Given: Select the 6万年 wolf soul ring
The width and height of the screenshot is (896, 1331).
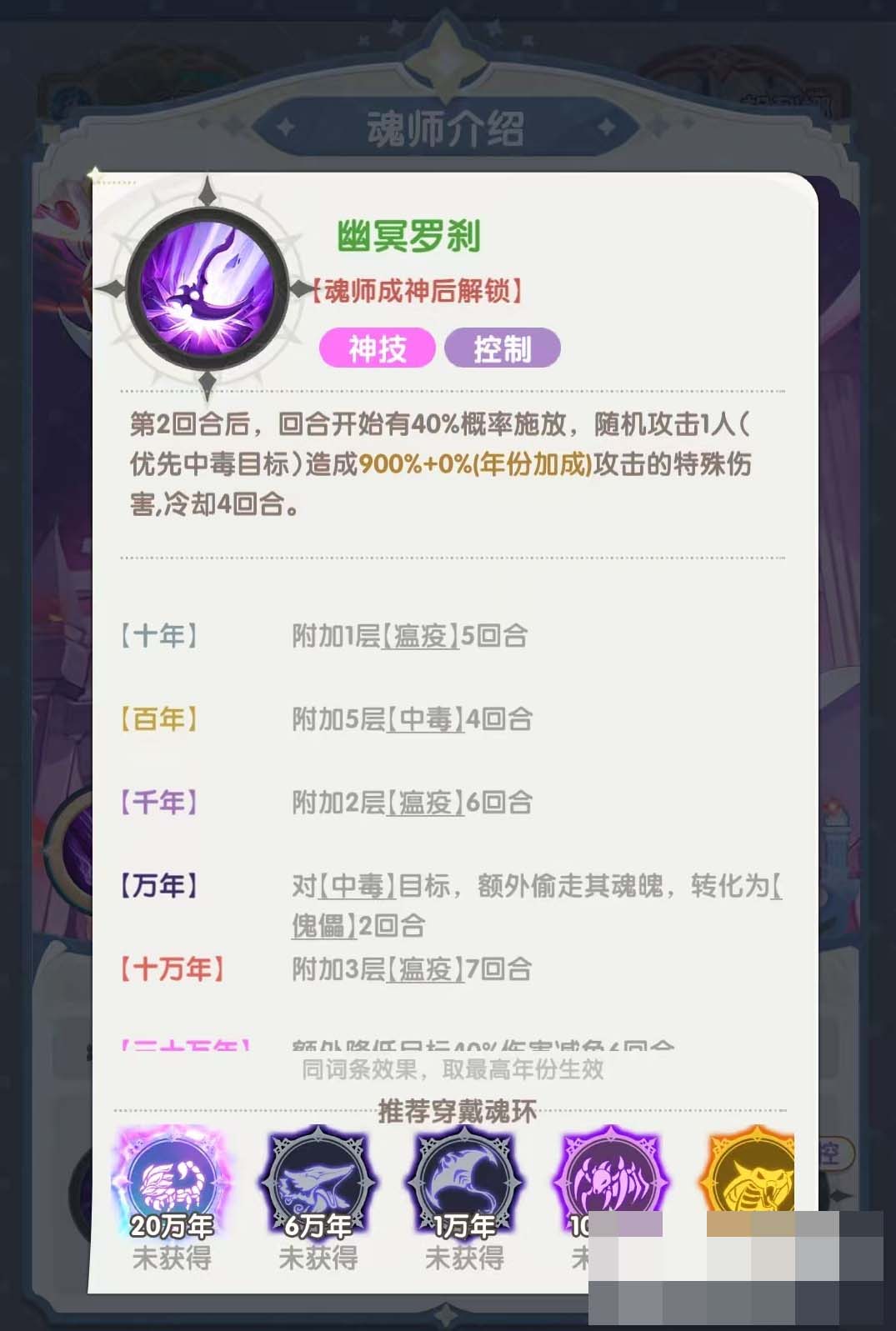Looking at the screenshot, I should [318, 1183].
